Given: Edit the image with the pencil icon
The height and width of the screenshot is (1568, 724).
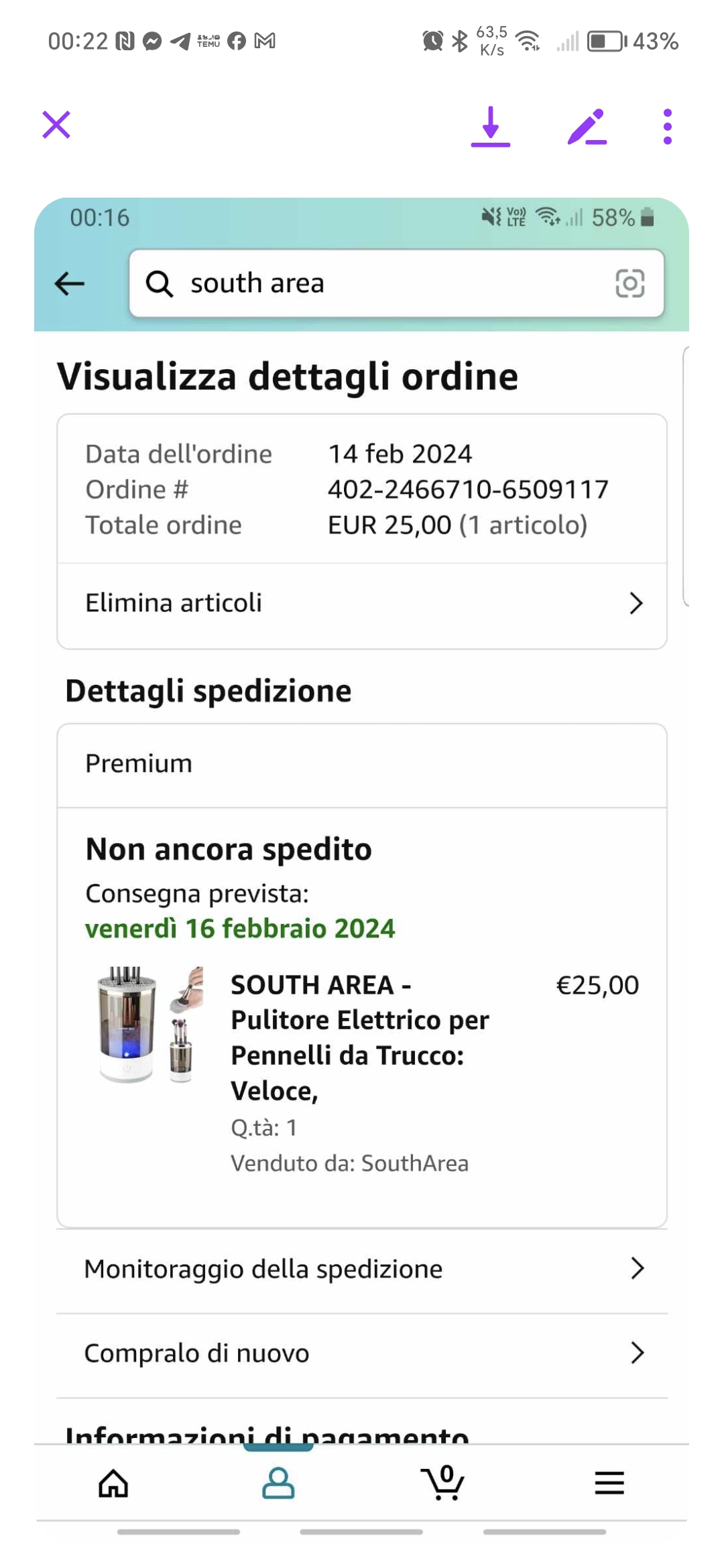Looking at the screenshot, I should 587,127.
